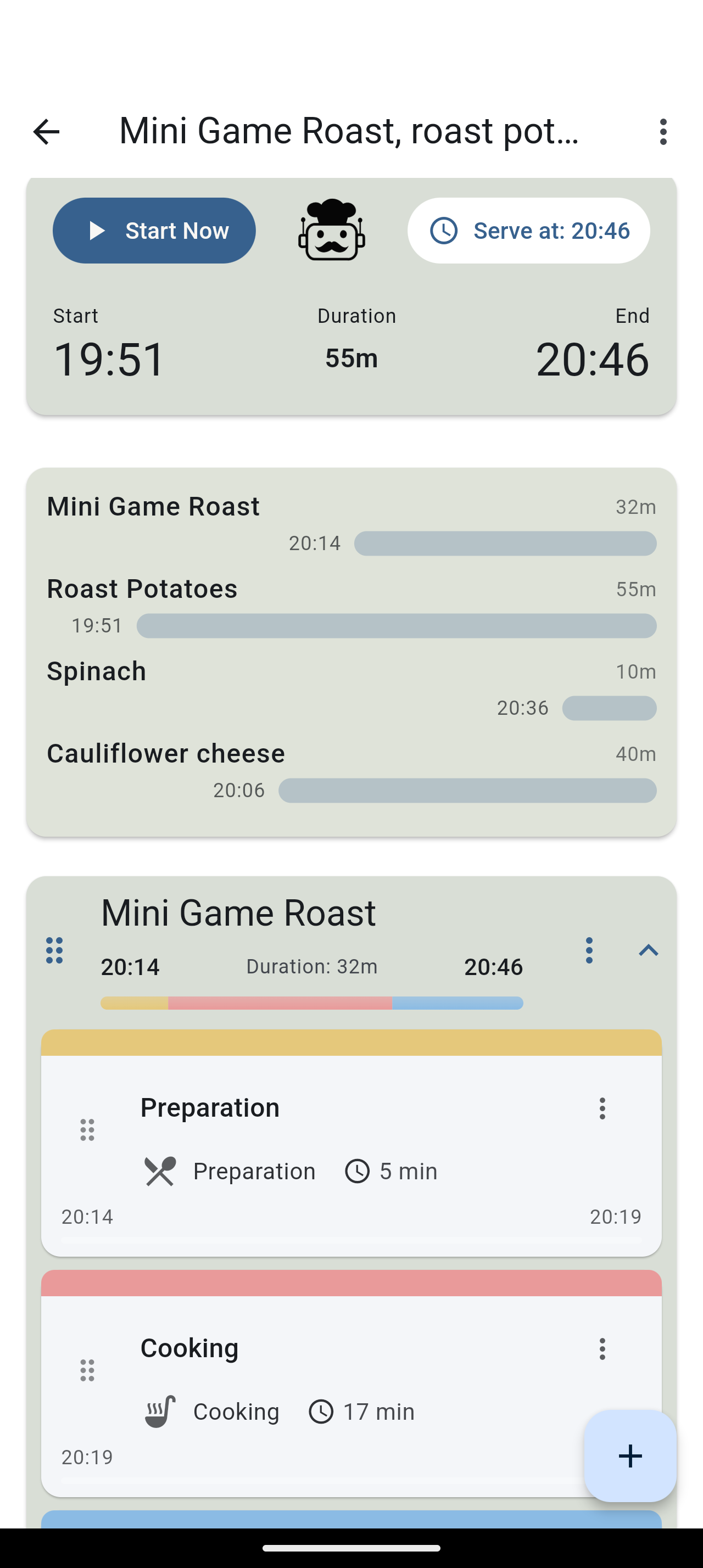The width and height of the screenshot is (703, 1568).
Task: Go back using the top-left arrow
Action: click(x=46, y=131)
